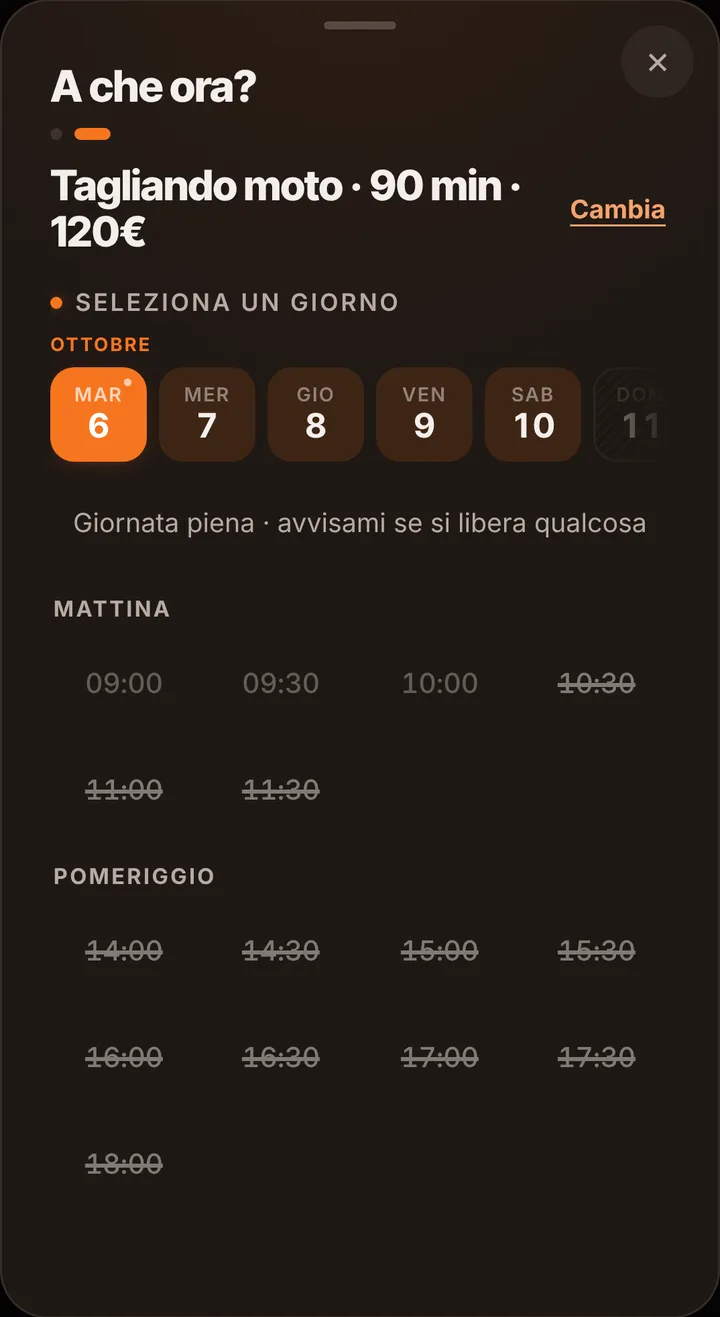Image resolution: width=720 pixels, height=1317 pixels.
Task: Select the 10:00 time slot
Action: (x=440, y=683)
